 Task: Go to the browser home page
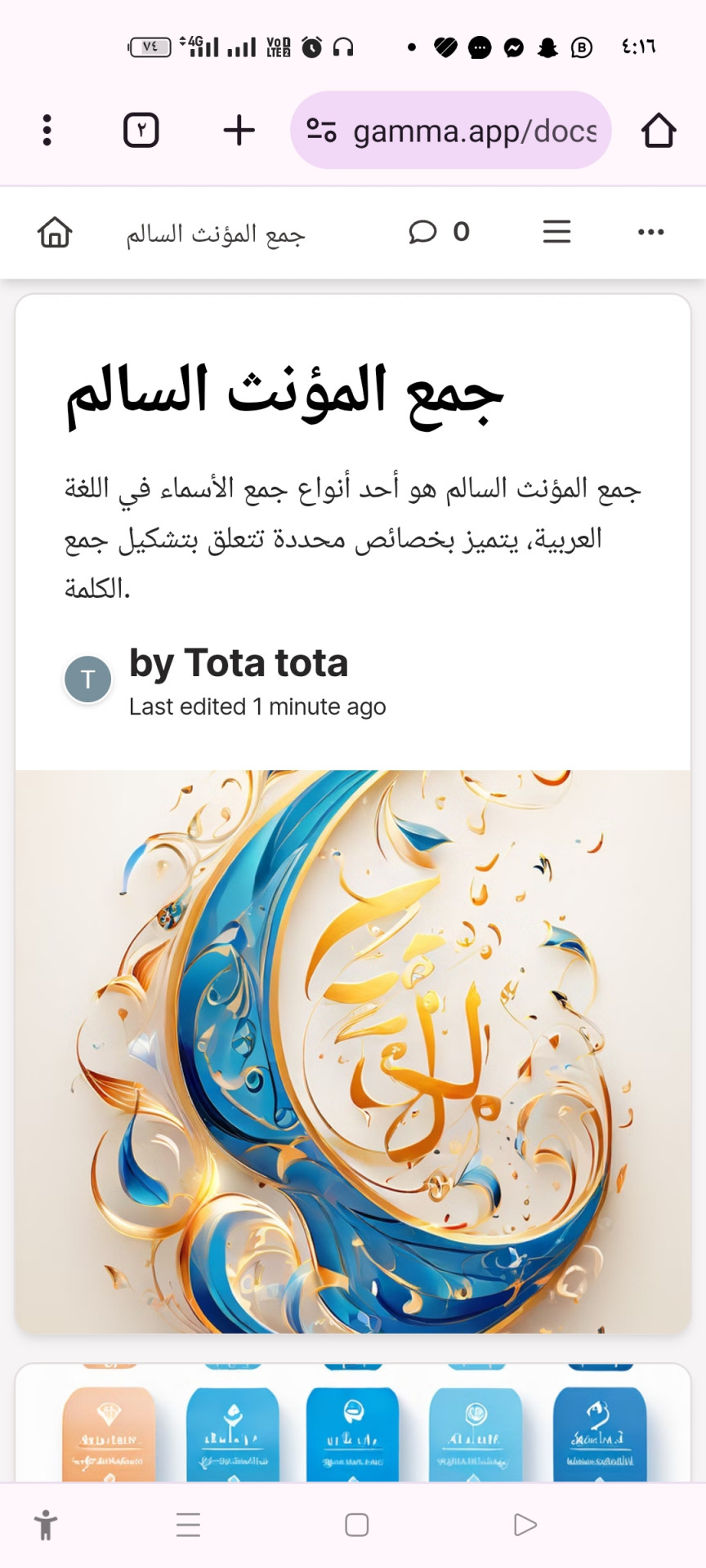pyautogui.click(x=658, y=130)
